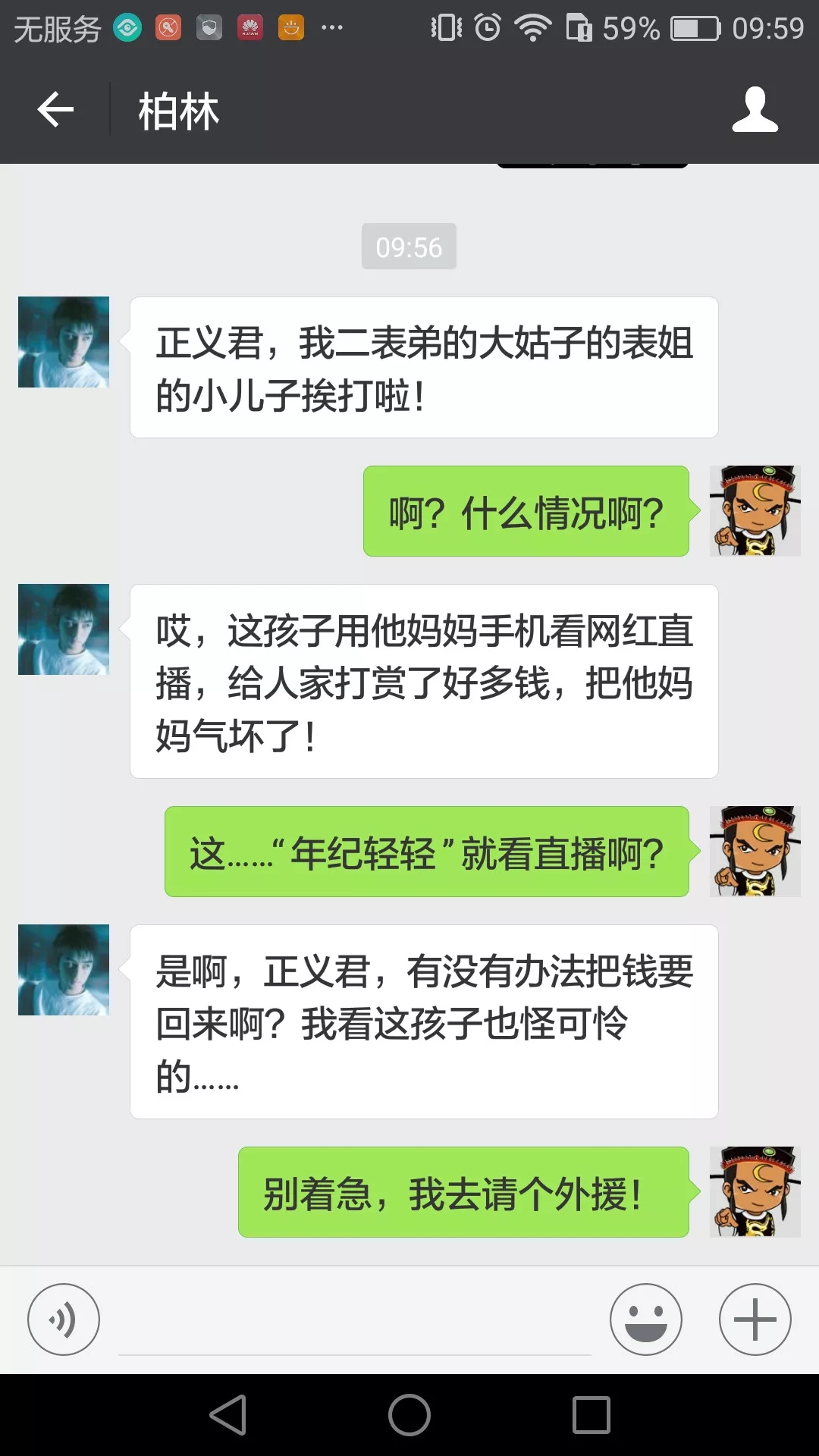
Task: Open recent apps from navigation bar
Action: click(591, 1415)
